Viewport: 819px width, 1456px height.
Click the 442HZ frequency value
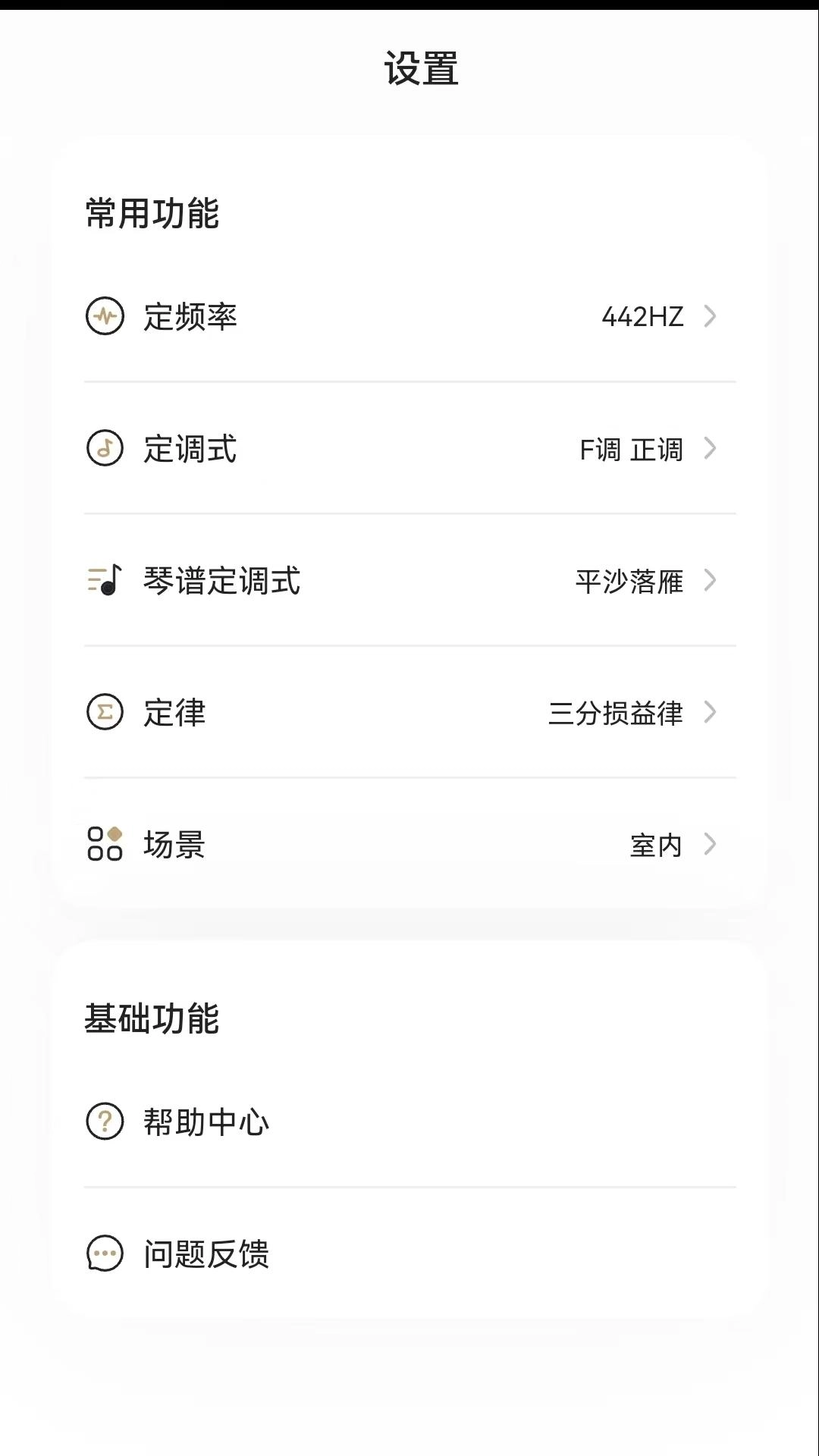[x=642, y=317]
